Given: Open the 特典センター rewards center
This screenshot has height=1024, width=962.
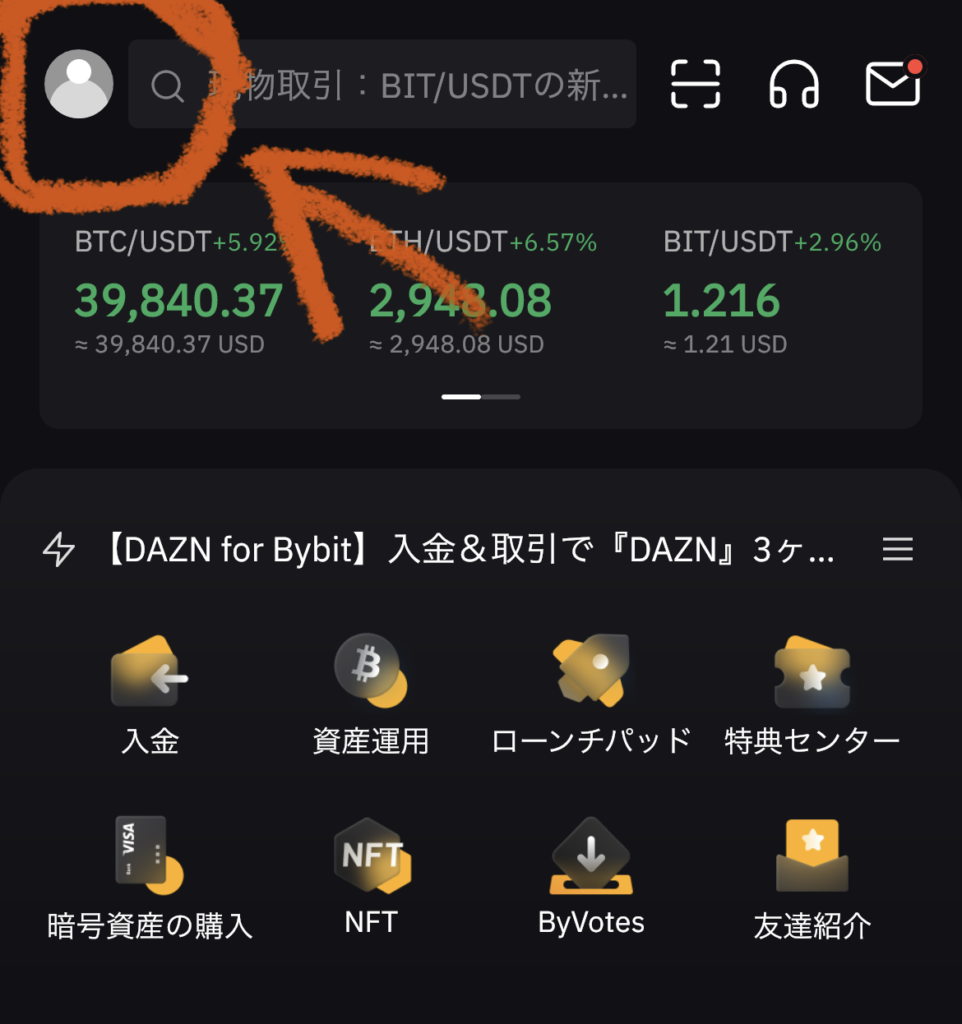Looking at the screenshot, I should coord(811,690).
